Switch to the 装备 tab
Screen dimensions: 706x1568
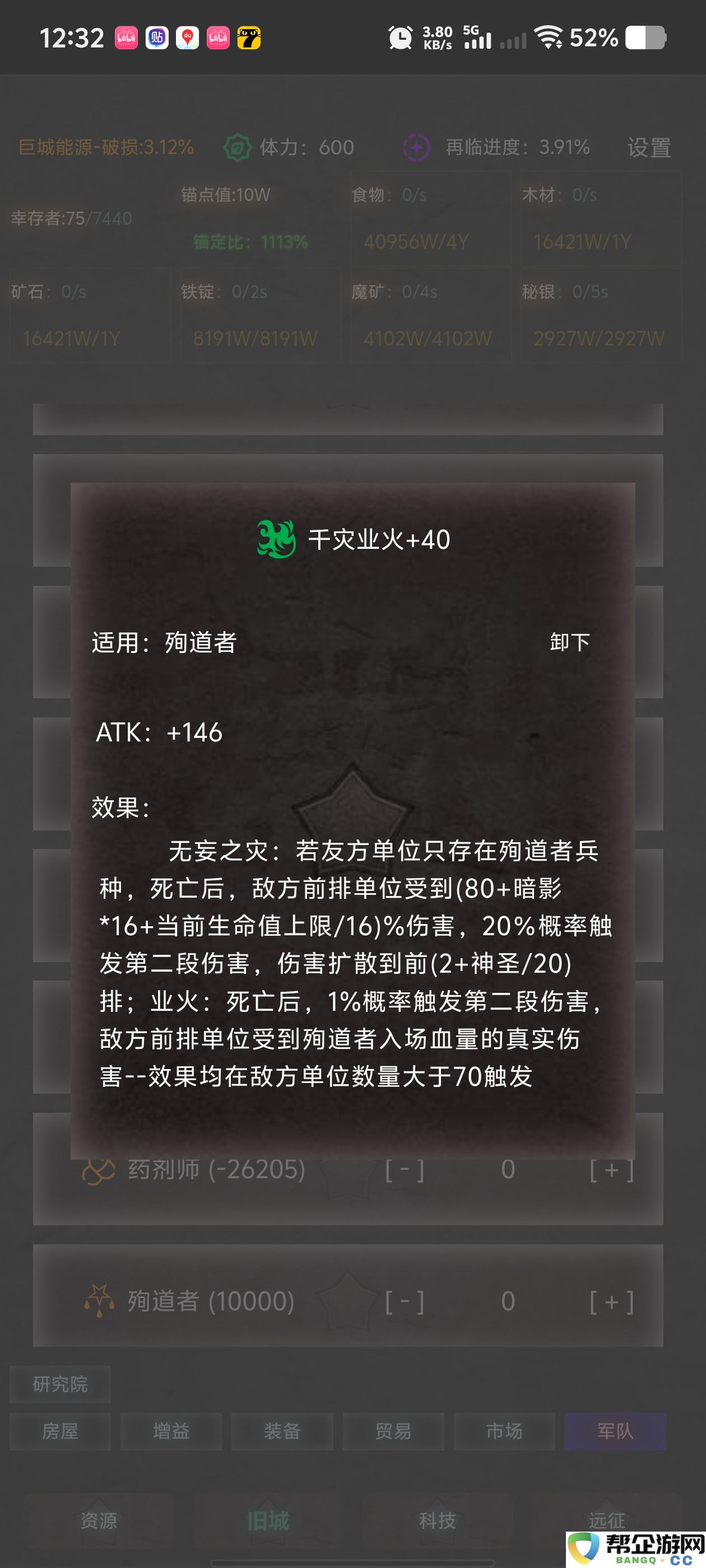tap(282, 1430)
